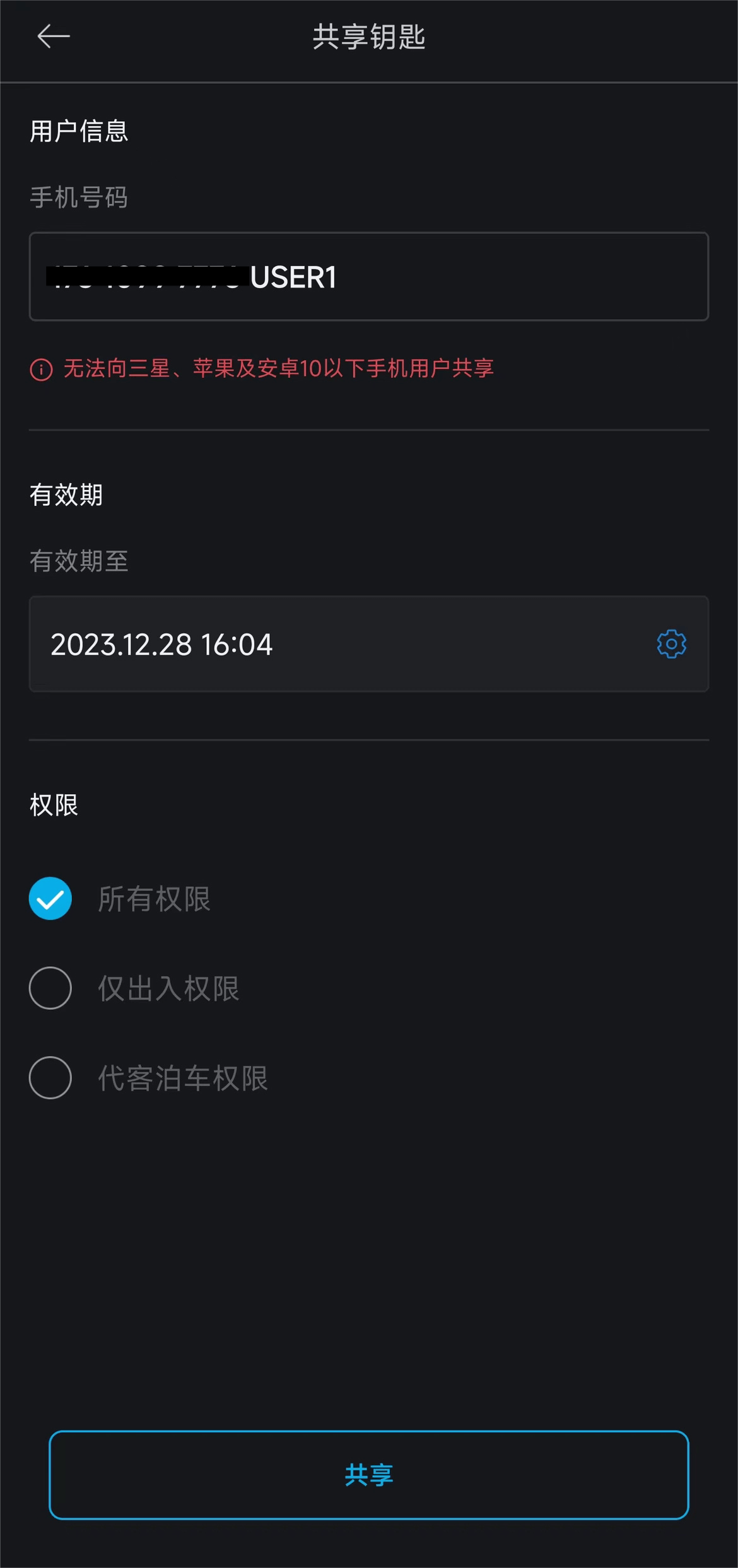Open expiration settings via the gear icon
The image size is (738, 1568).
point(671,644)
